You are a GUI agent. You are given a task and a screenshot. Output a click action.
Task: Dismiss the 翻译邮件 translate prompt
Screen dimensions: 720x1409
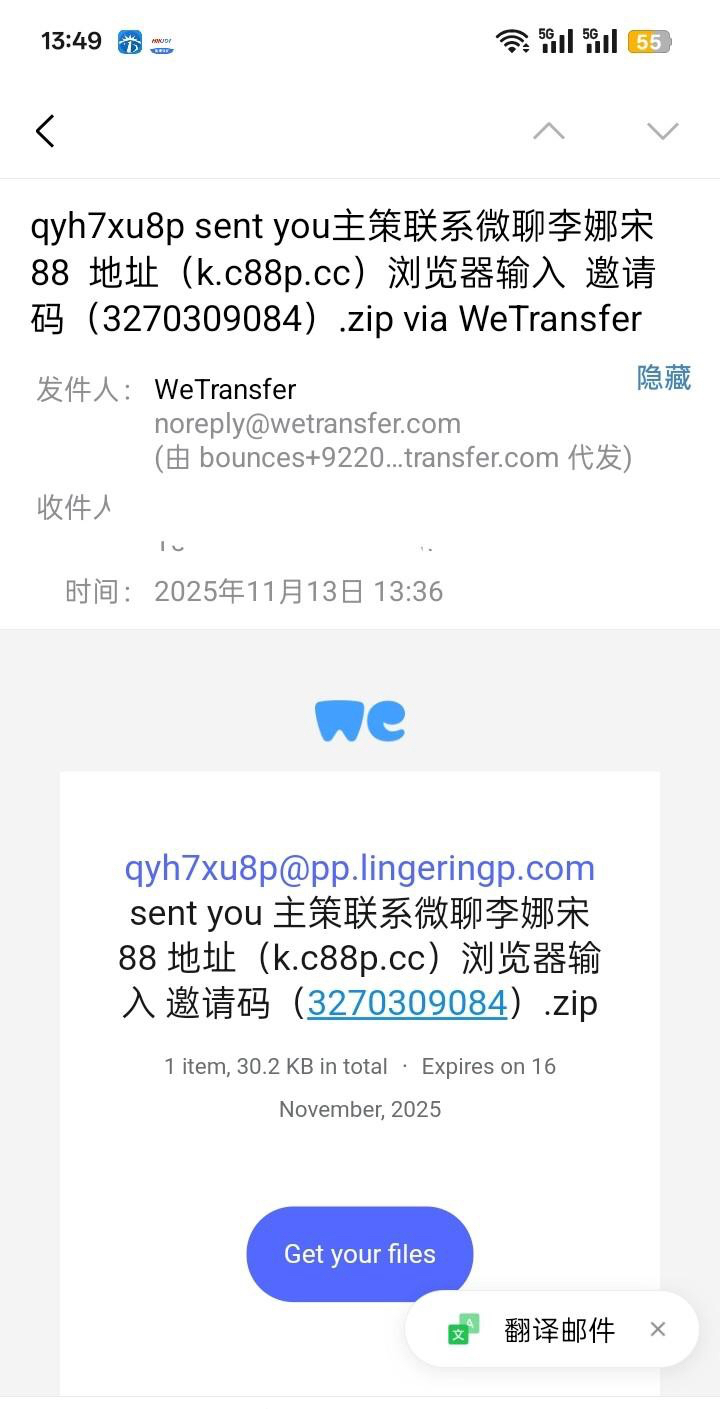657,1329
